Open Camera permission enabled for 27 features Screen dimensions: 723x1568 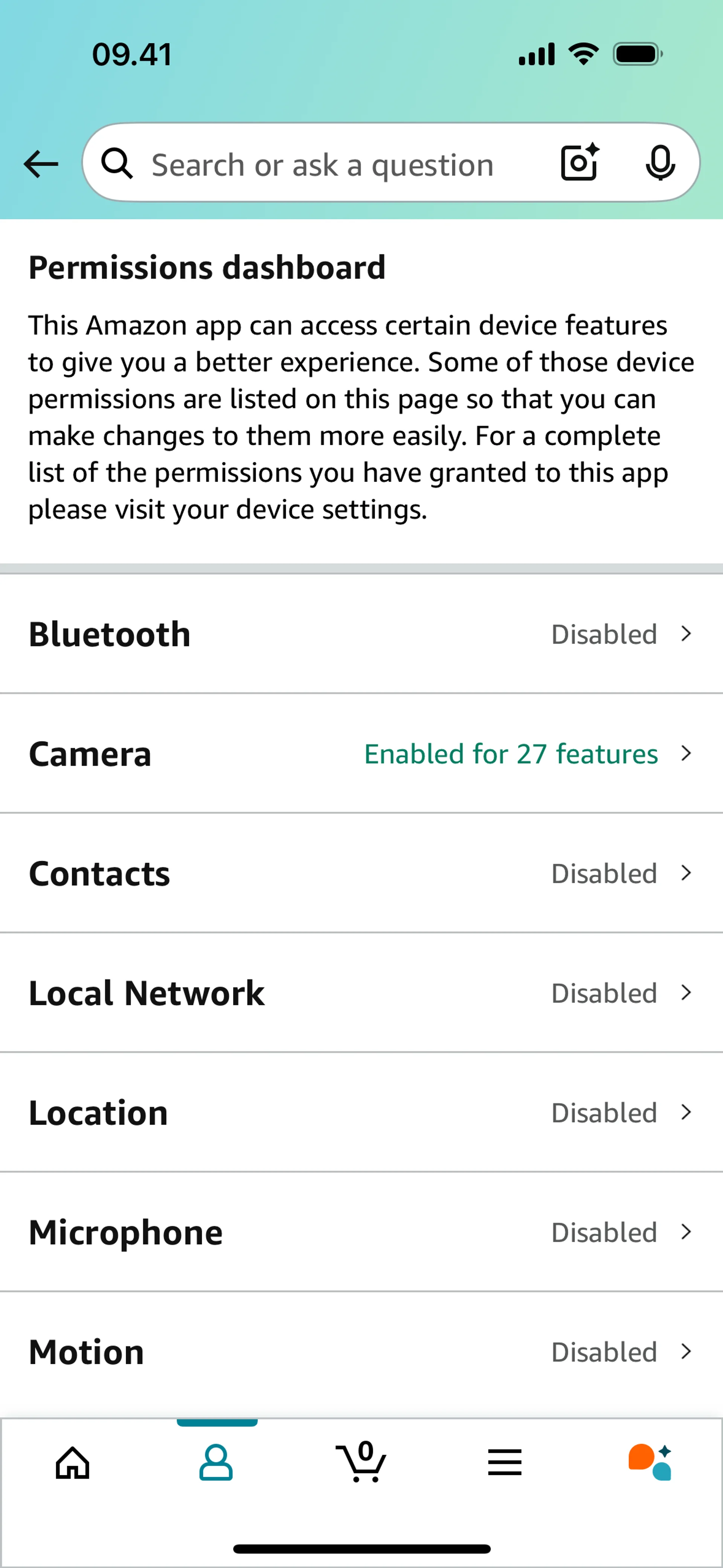pyautogui.click(x=361, y=753)
